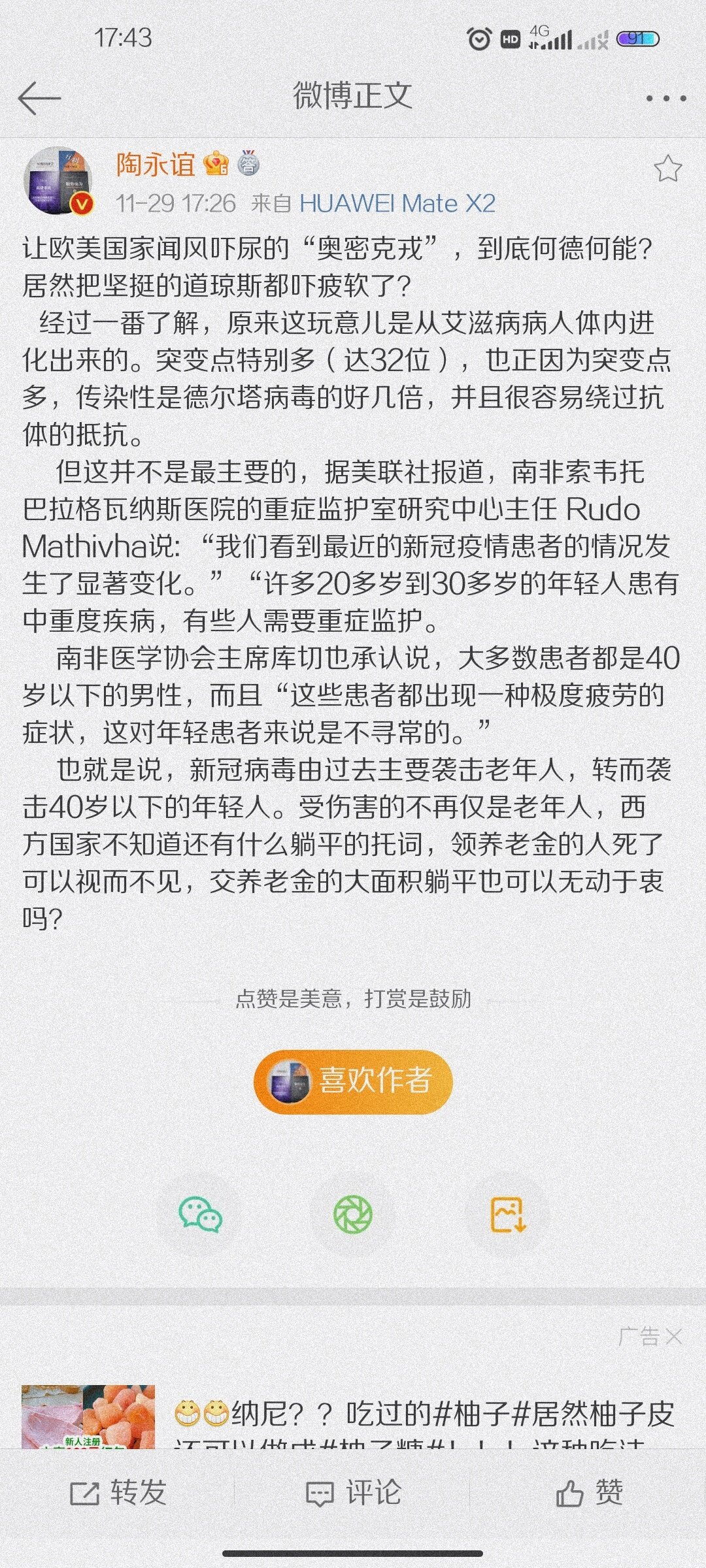Open the three-dot overflow menu
This screenshot has height=1568, width=706.
pyautogui.click(x=665, y=99)
